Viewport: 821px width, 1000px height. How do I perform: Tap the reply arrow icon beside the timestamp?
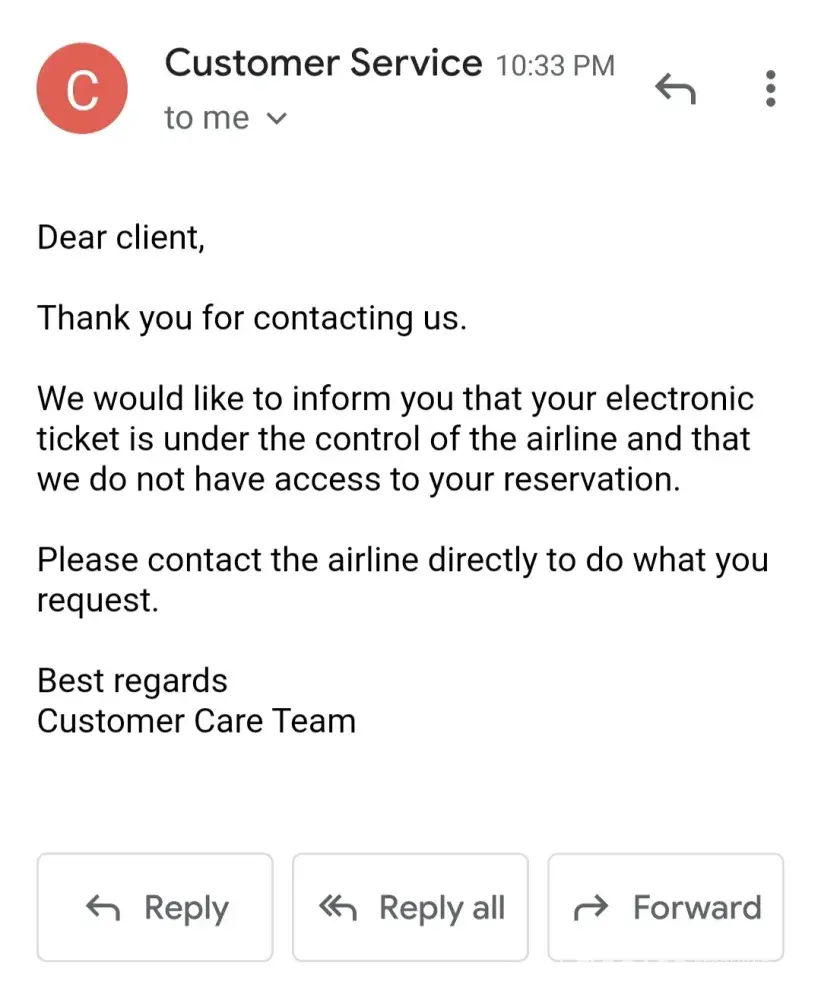tap(675, 89)
